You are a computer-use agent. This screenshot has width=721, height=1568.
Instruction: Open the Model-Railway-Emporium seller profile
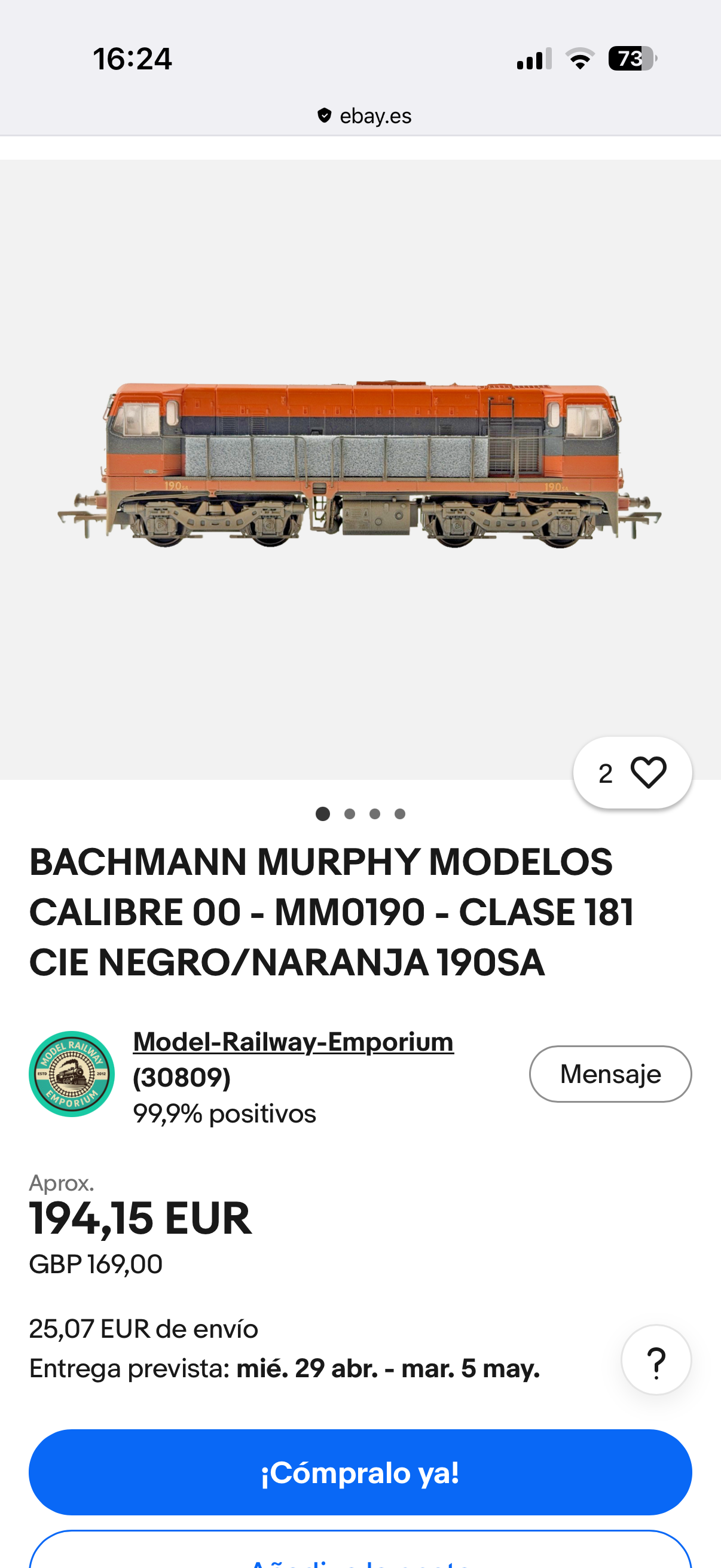coord(294,1042)
